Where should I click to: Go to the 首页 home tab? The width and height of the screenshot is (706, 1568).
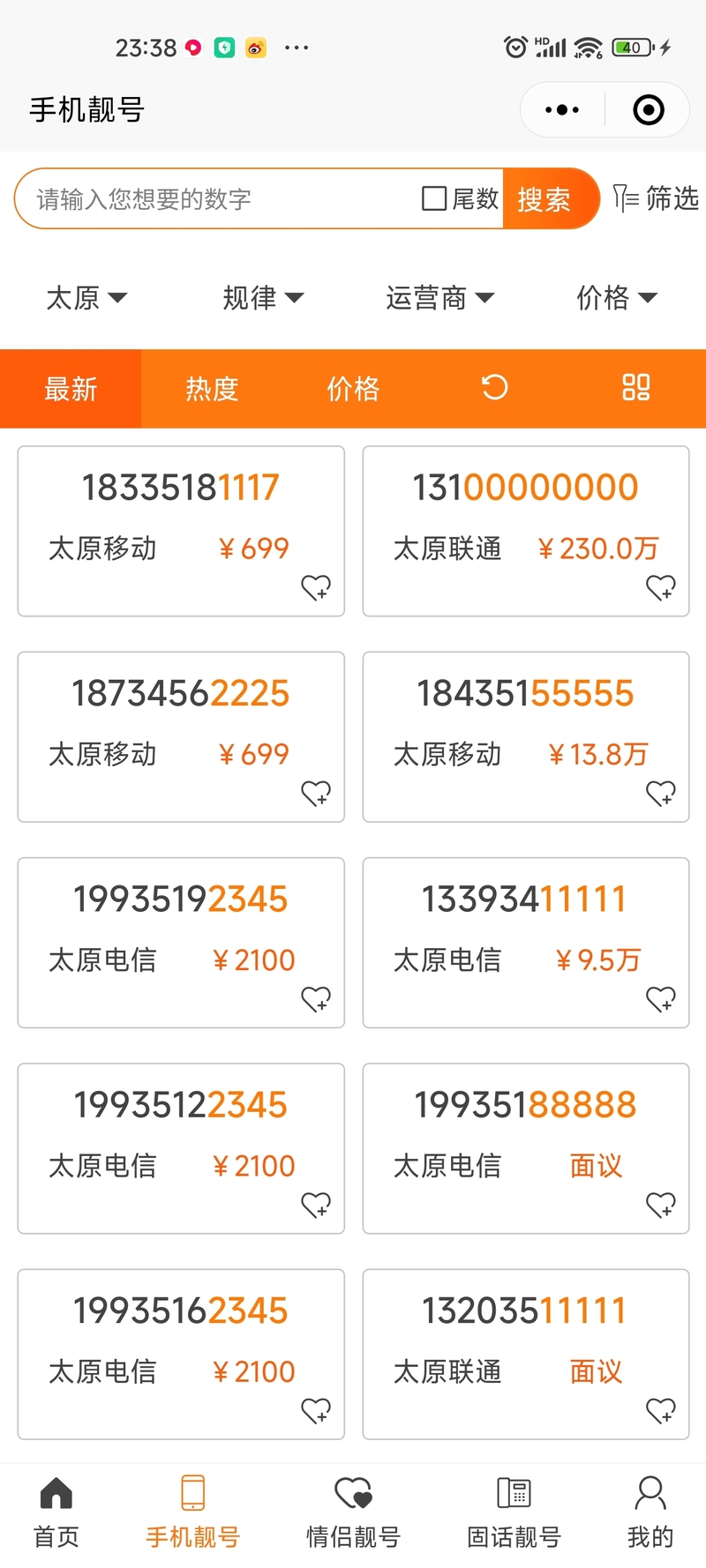pos(56,1513)
